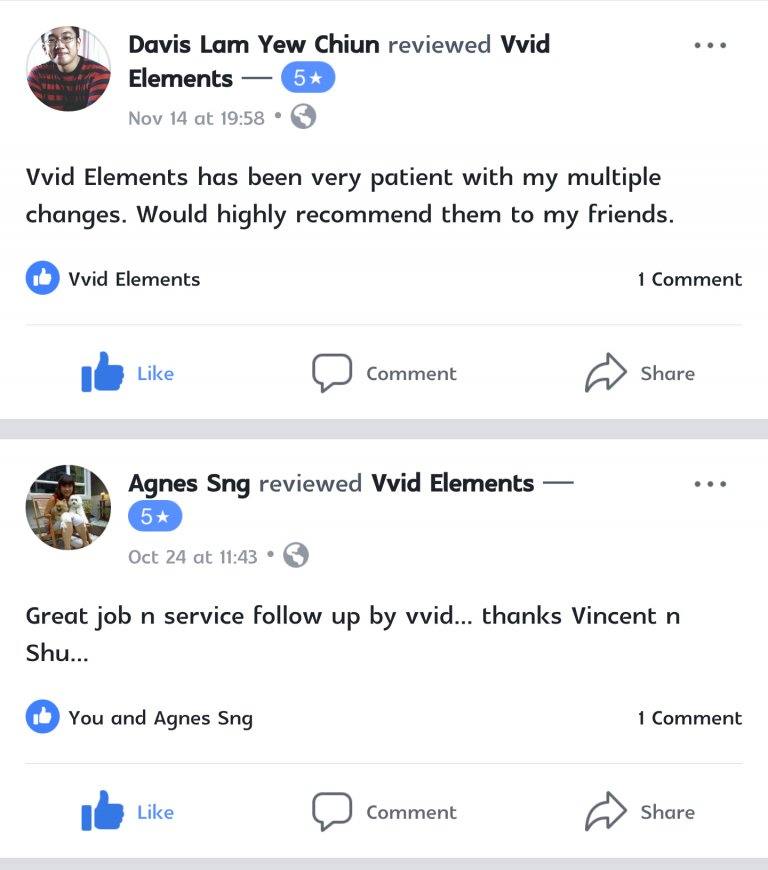Like Agnes Sng's review
The width and height of the screenshot is (768, 870).
click(x=128, y=812)
